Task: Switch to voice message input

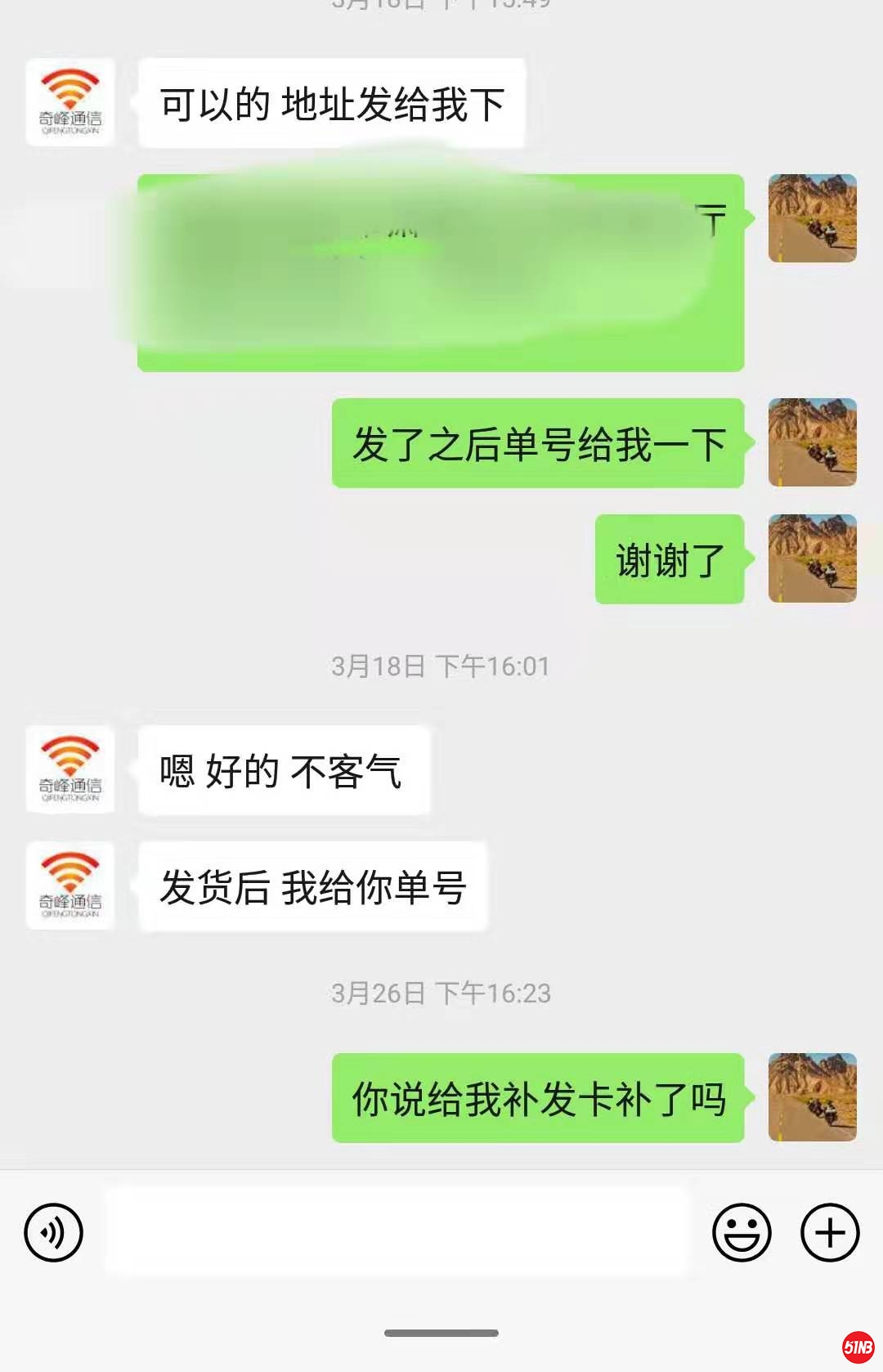Action: (53, 1232)
